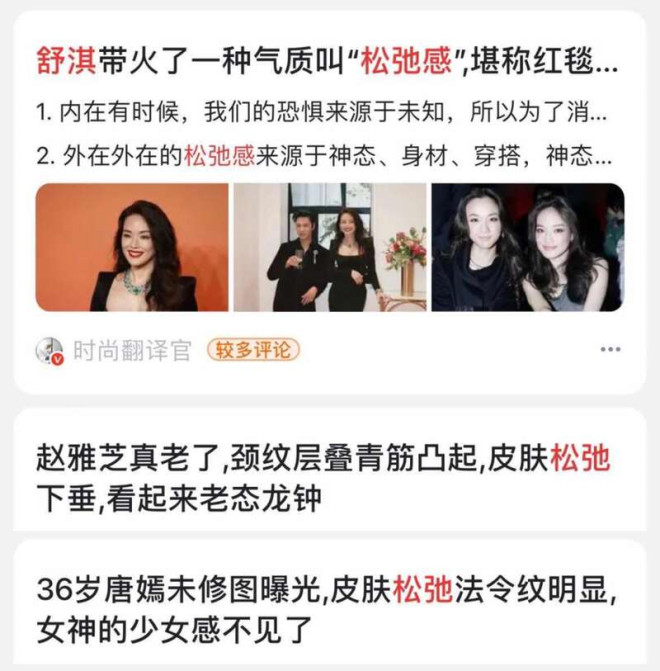Viewport: 660px width, 671px height.
Task: Tap the 较多评论 tag
Action: 253,350
